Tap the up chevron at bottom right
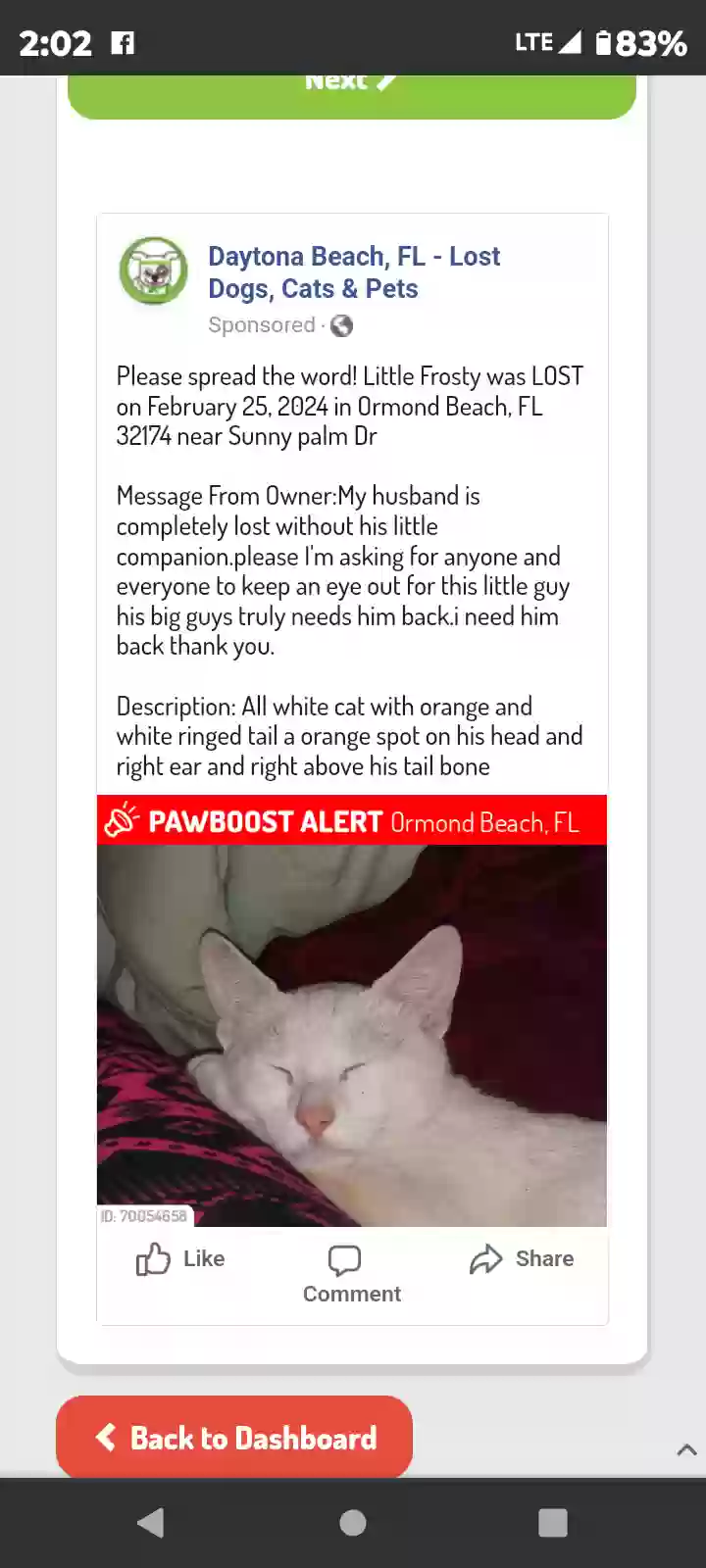The width and height of the screenshot is (706, 1568). click(x=686, y=1449)
